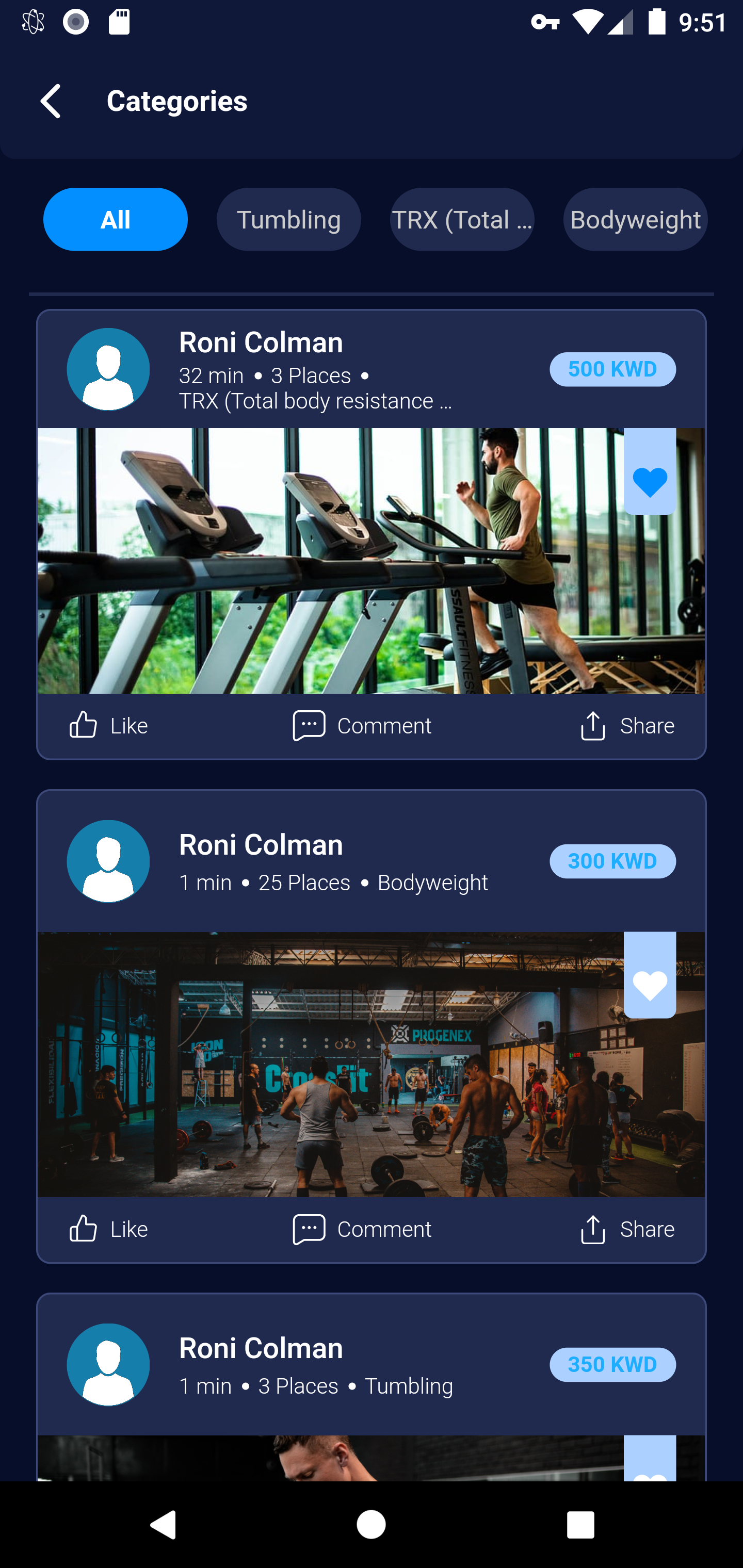Viewport: 743px width, 1568px height.
Task: Tap the system home button
Action: (371, 1524)
